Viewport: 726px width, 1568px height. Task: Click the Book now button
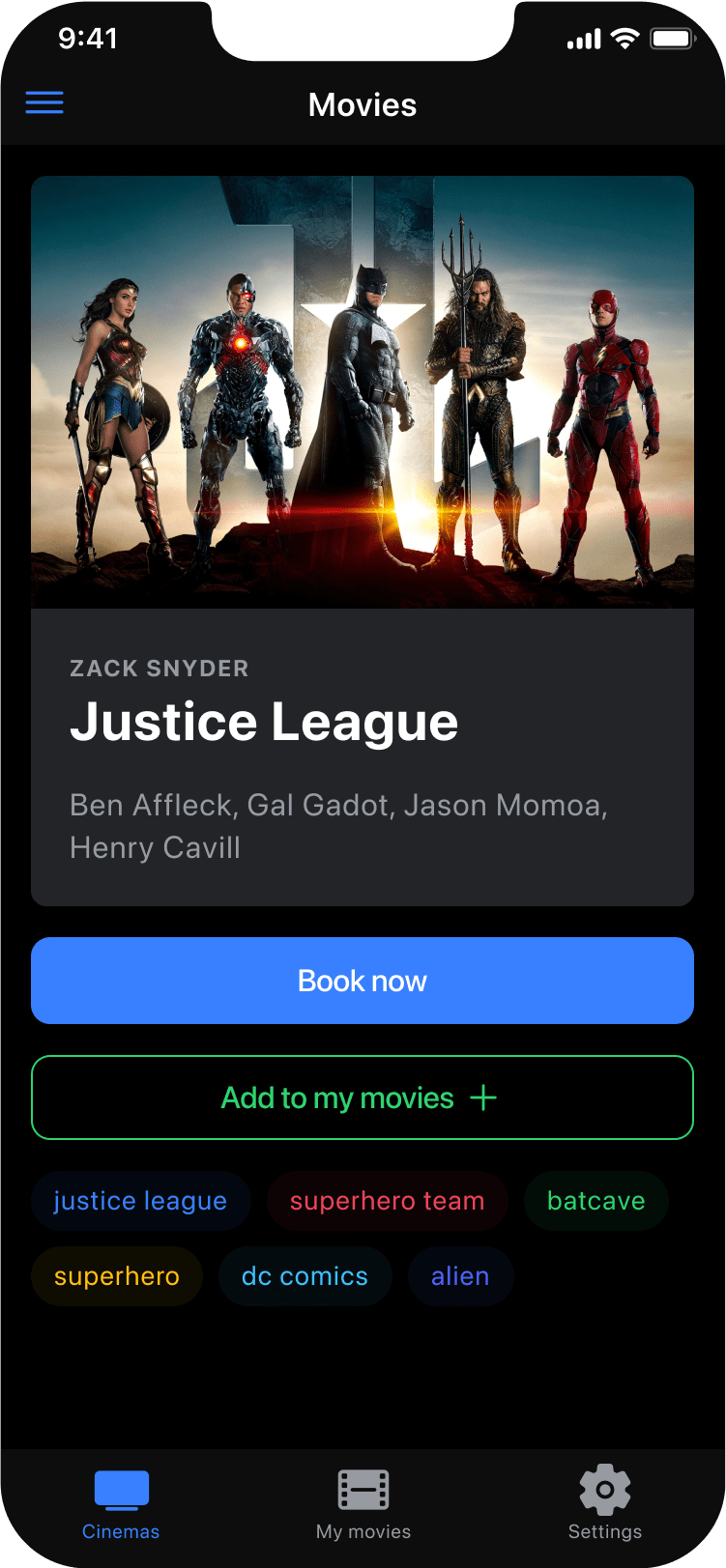click(363, 981)
